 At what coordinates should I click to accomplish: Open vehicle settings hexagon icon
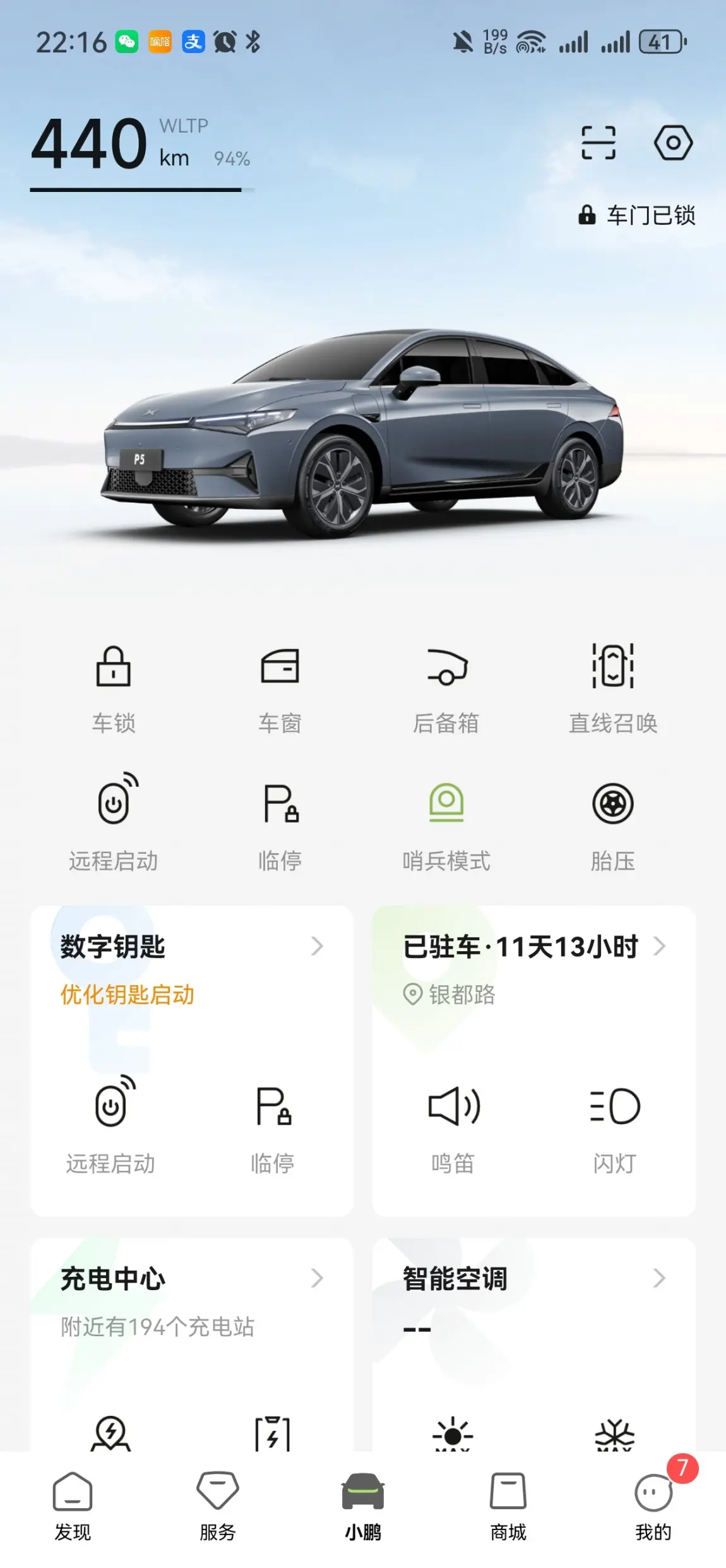click(x=672, y=143)
